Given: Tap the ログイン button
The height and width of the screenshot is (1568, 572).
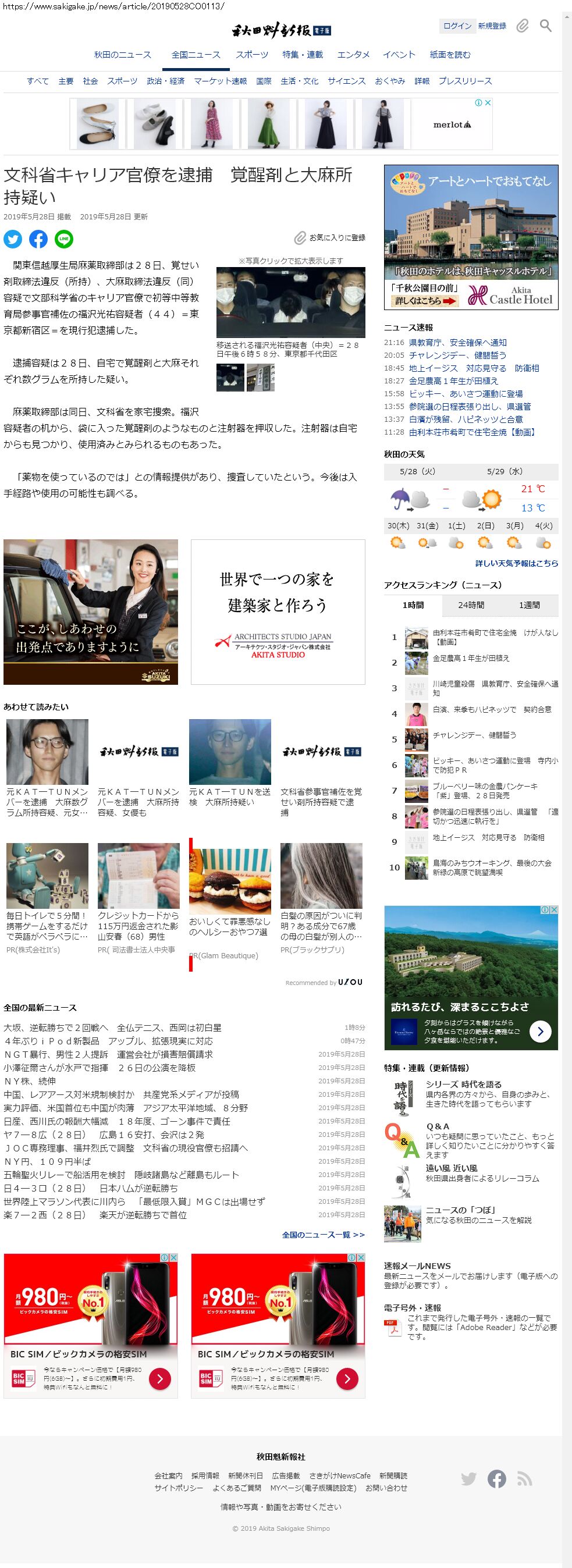Looking at the screenshot, I should (456, 26).
